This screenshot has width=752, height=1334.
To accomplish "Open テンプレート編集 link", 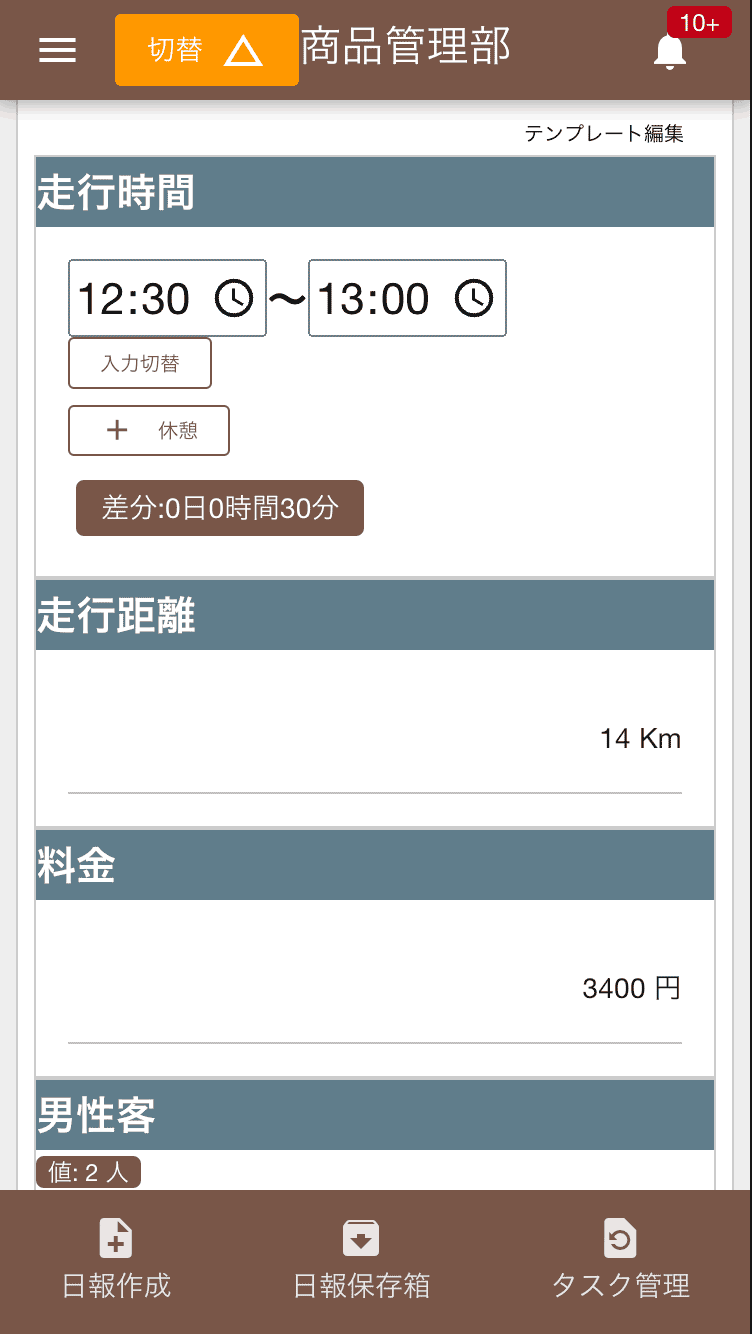I will tap(604, 134).
